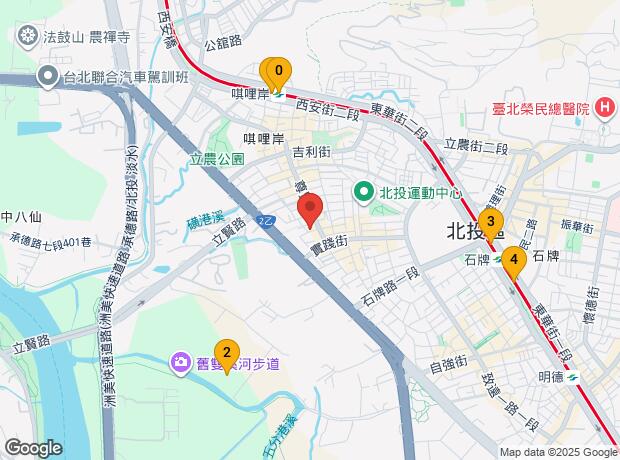620x460 pixels.
Task: Select the red location pin on the map
Action: [310, 211]
